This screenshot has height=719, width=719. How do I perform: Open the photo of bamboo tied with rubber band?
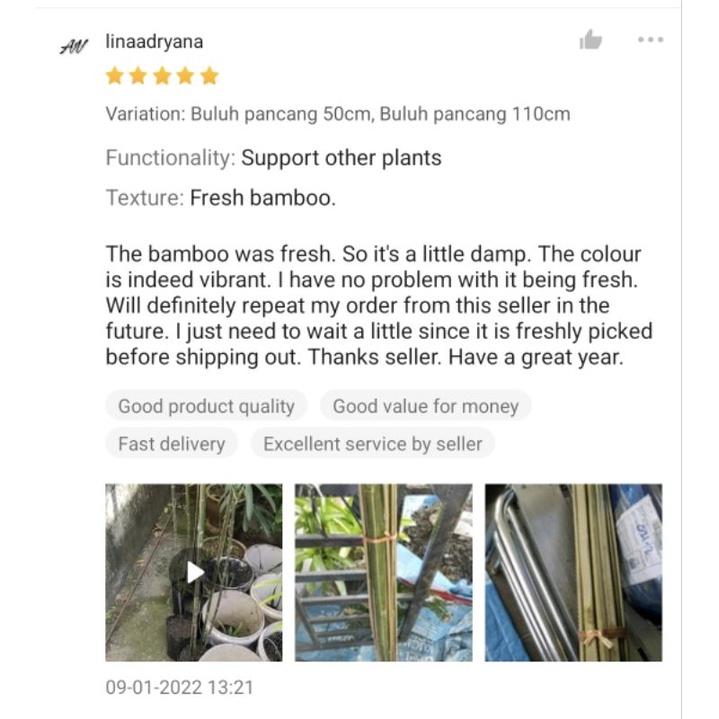pos(383,572)
